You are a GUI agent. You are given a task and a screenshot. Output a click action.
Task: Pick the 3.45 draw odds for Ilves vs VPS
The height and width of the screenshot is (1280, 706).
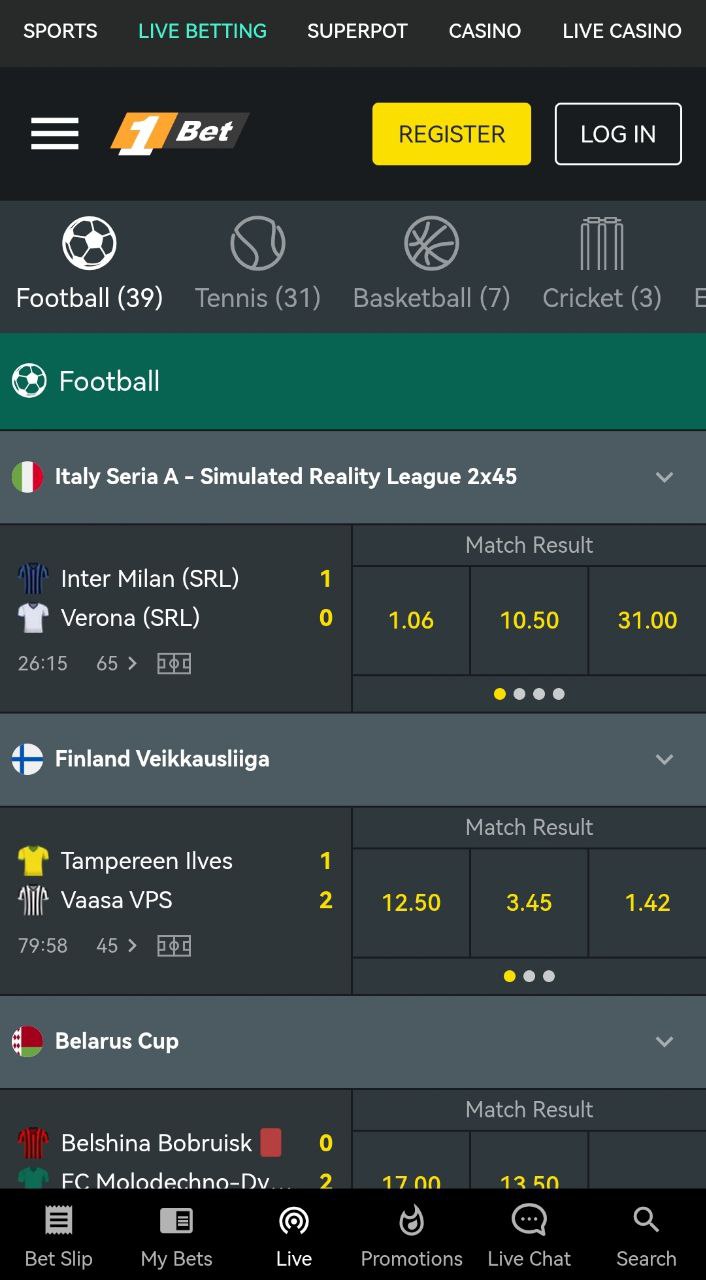pos(529,902)
